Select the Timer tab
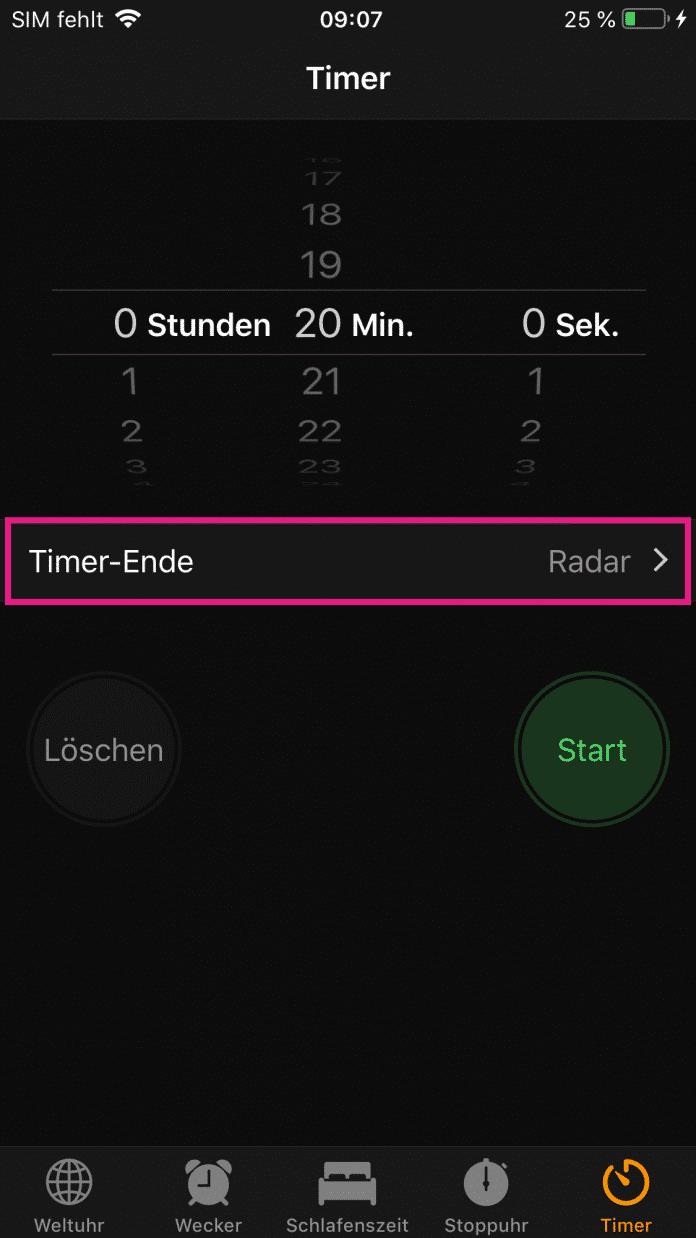 coord(626,1196)
